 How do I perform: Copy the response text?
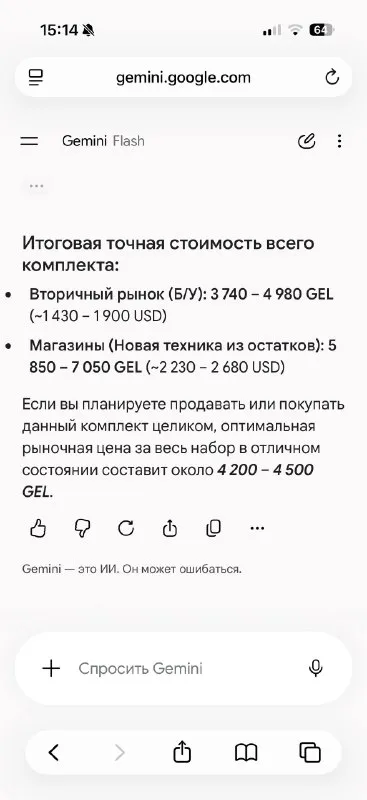[213, 529]
